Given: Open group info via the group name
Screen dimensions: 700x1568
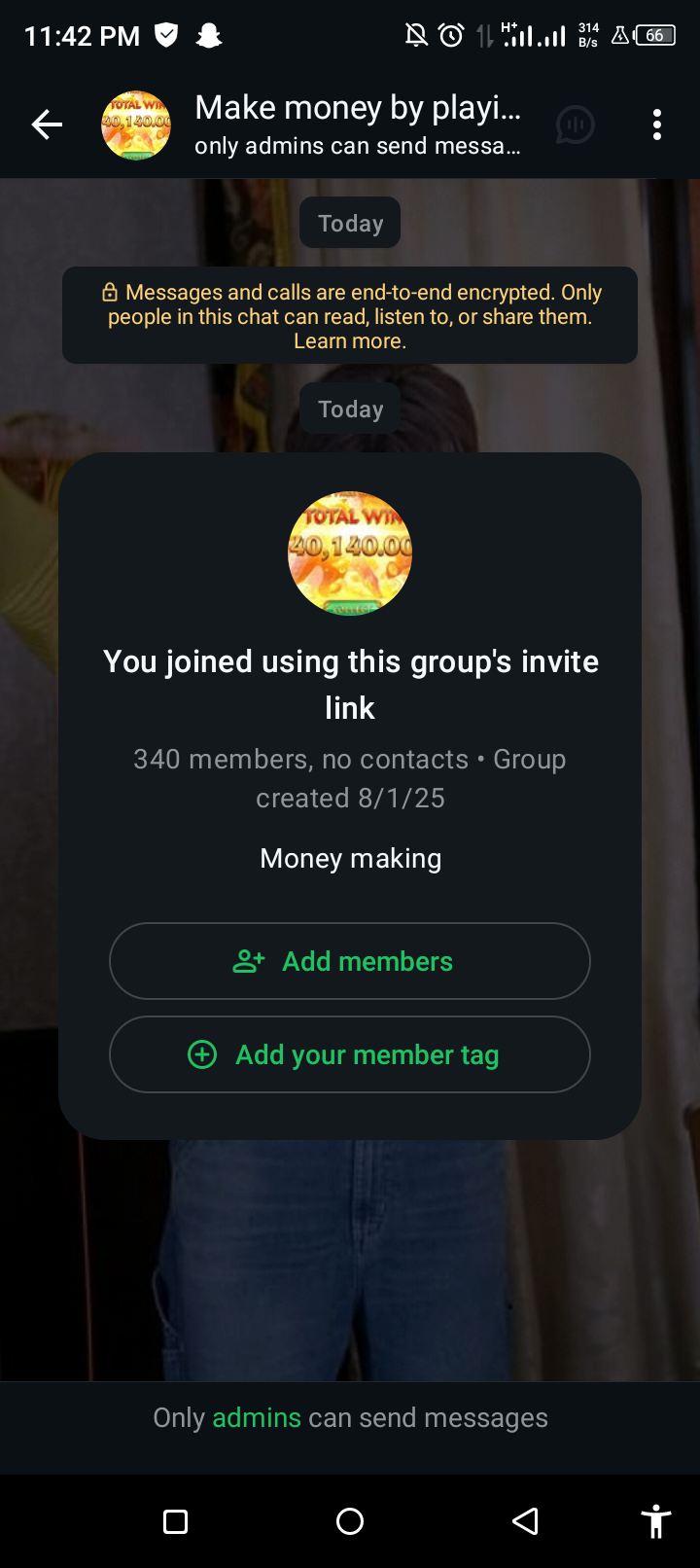Looking at the screenshot, I should coord(358,109).
